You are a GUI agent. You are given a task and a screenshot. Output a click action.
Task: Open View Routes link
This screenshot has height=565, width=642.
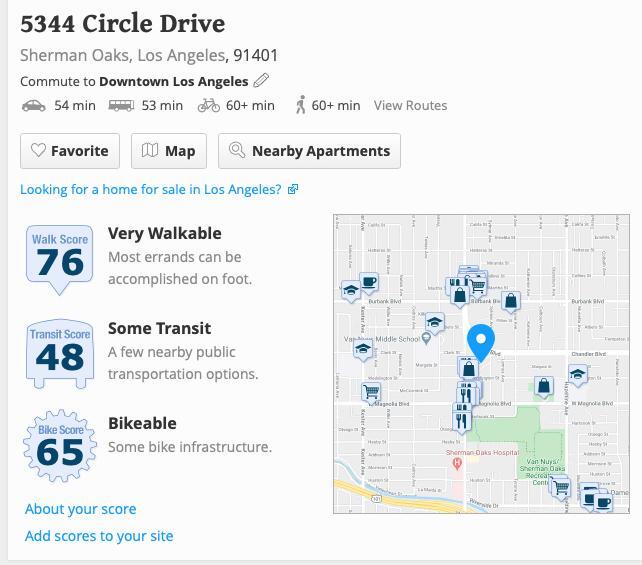(x=410, y=105)
